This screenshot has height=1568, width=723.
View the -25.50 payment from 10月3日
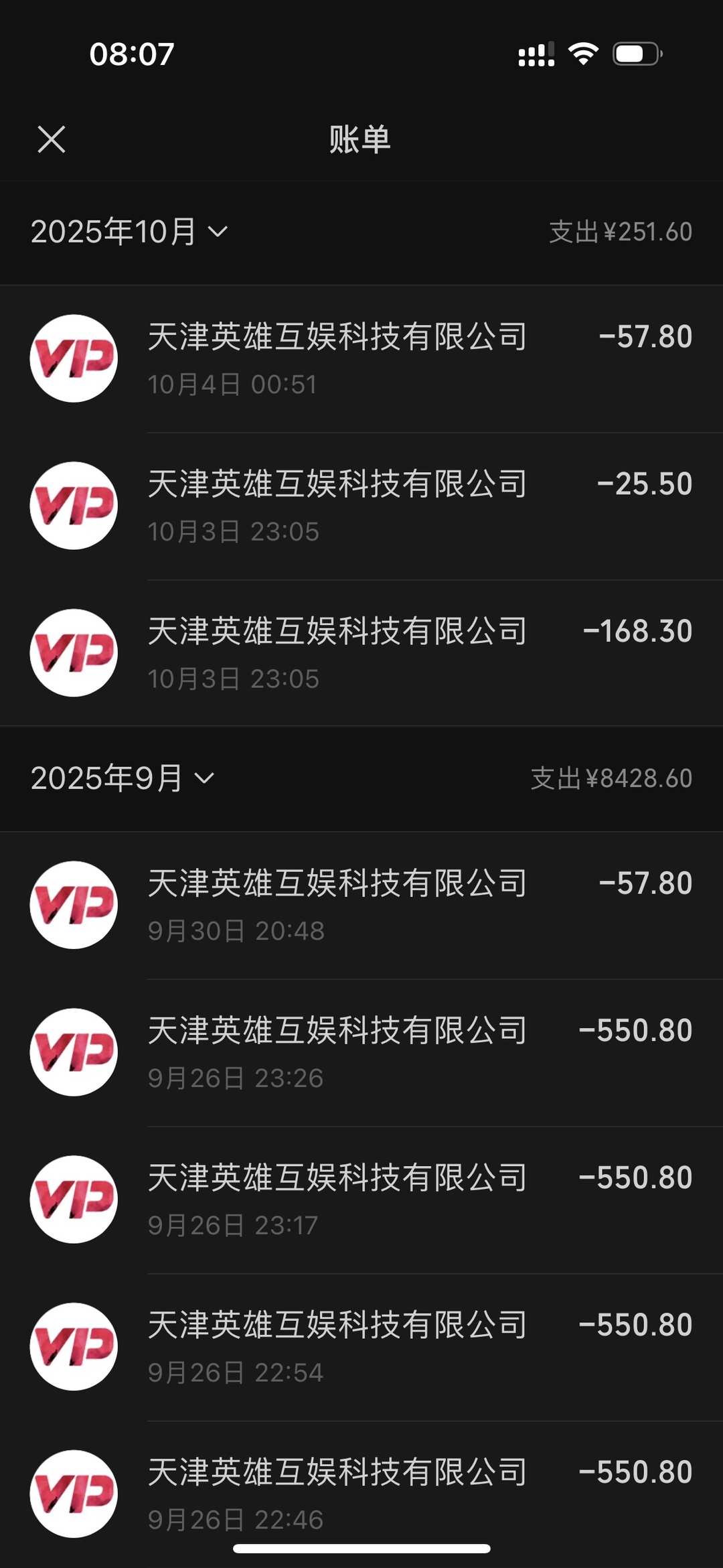[x=361, y=506]
